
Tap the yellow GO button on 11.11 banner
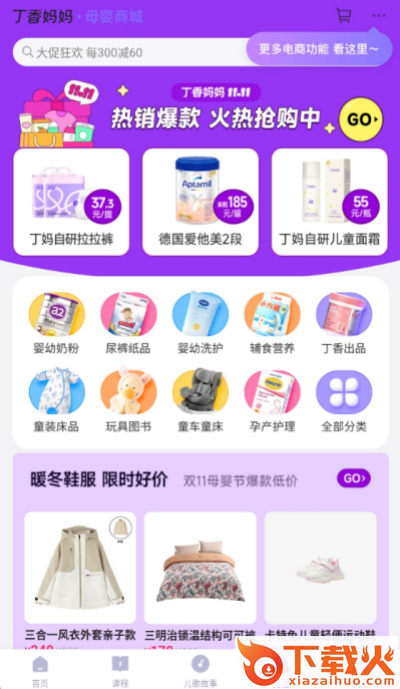361,119
